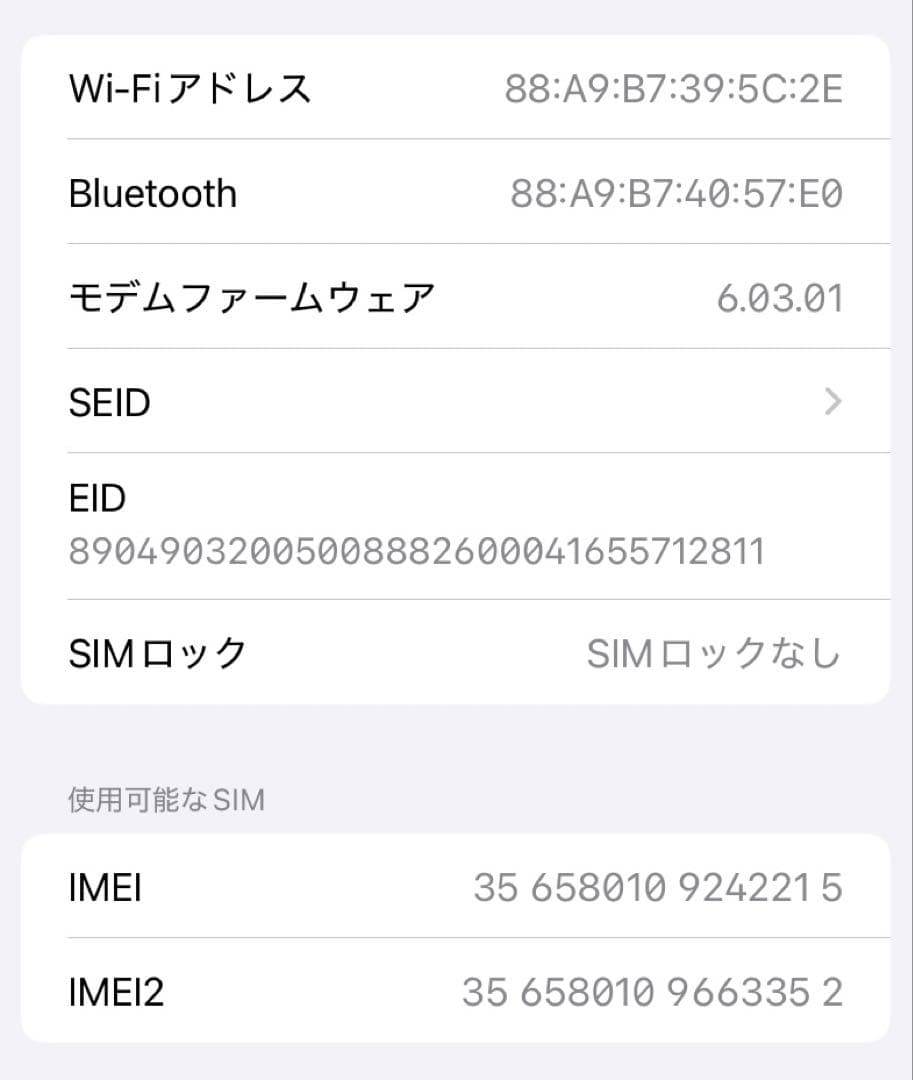Viewport: 913px width, 1080px height.
Task: Select the SIMロック row
Action: (x=456, y=653)
